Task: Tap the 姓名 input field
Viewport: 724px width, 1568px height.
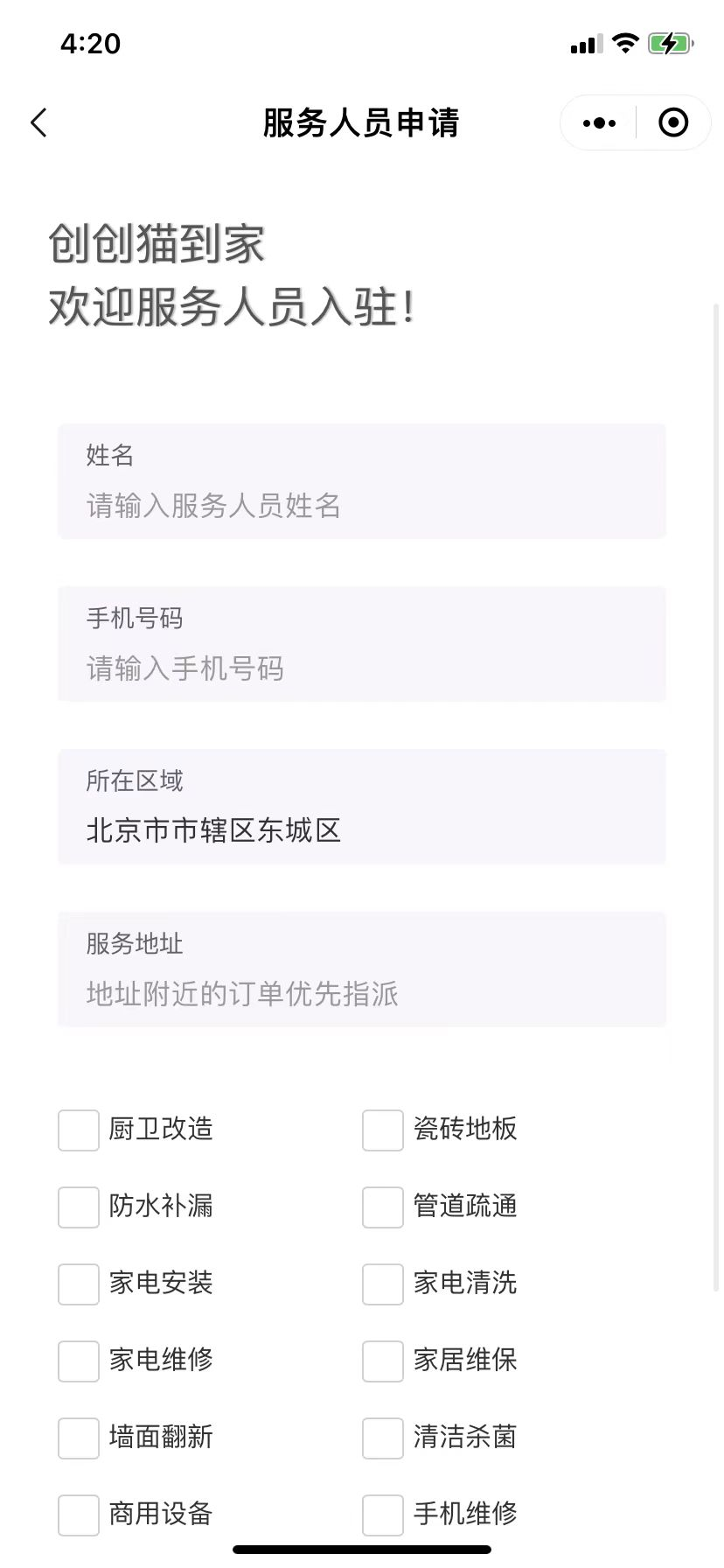Action: pos(361,505)
